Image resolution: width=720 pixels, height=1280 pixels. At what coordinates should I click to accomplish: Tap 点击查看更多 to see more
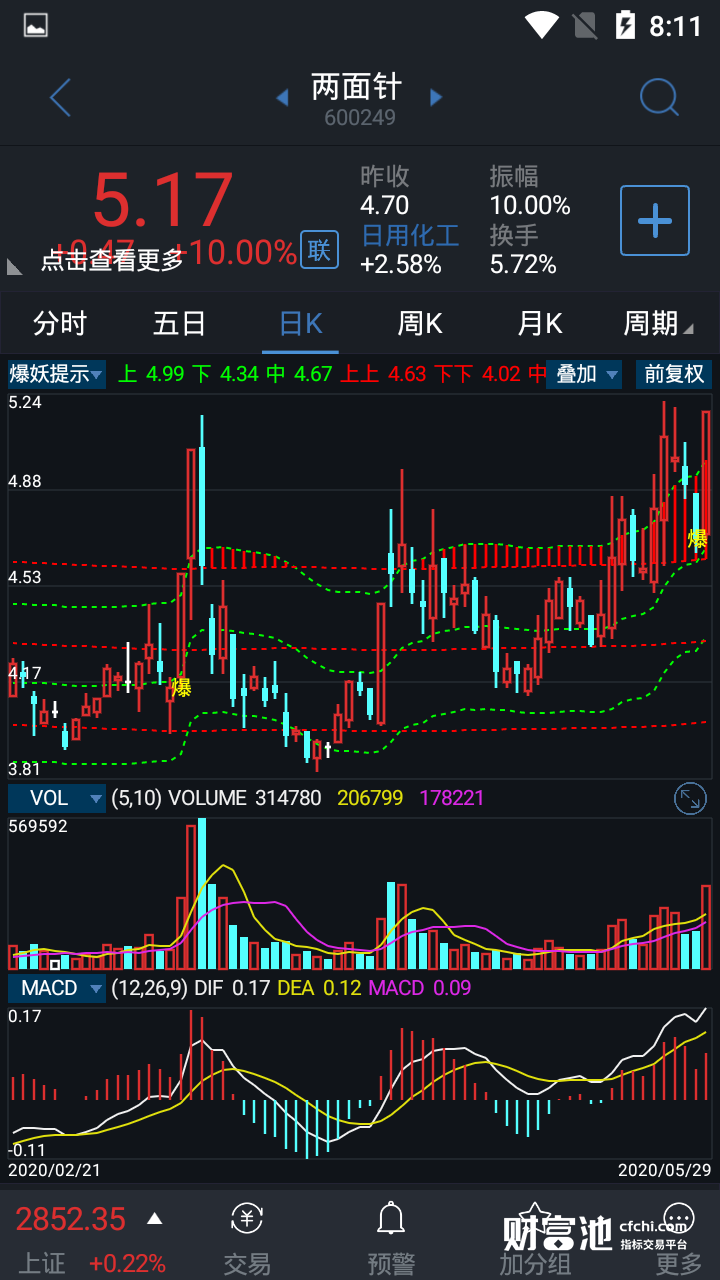pos(112,260)
